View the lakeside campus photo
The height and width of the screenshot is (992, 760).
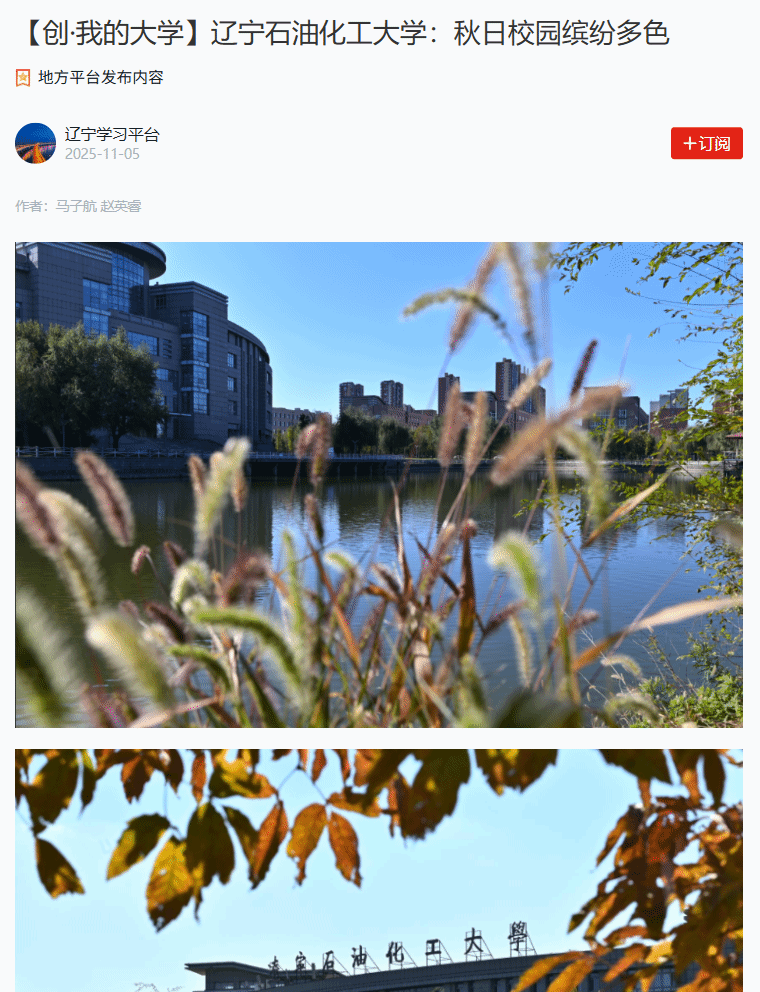point(379,484)
